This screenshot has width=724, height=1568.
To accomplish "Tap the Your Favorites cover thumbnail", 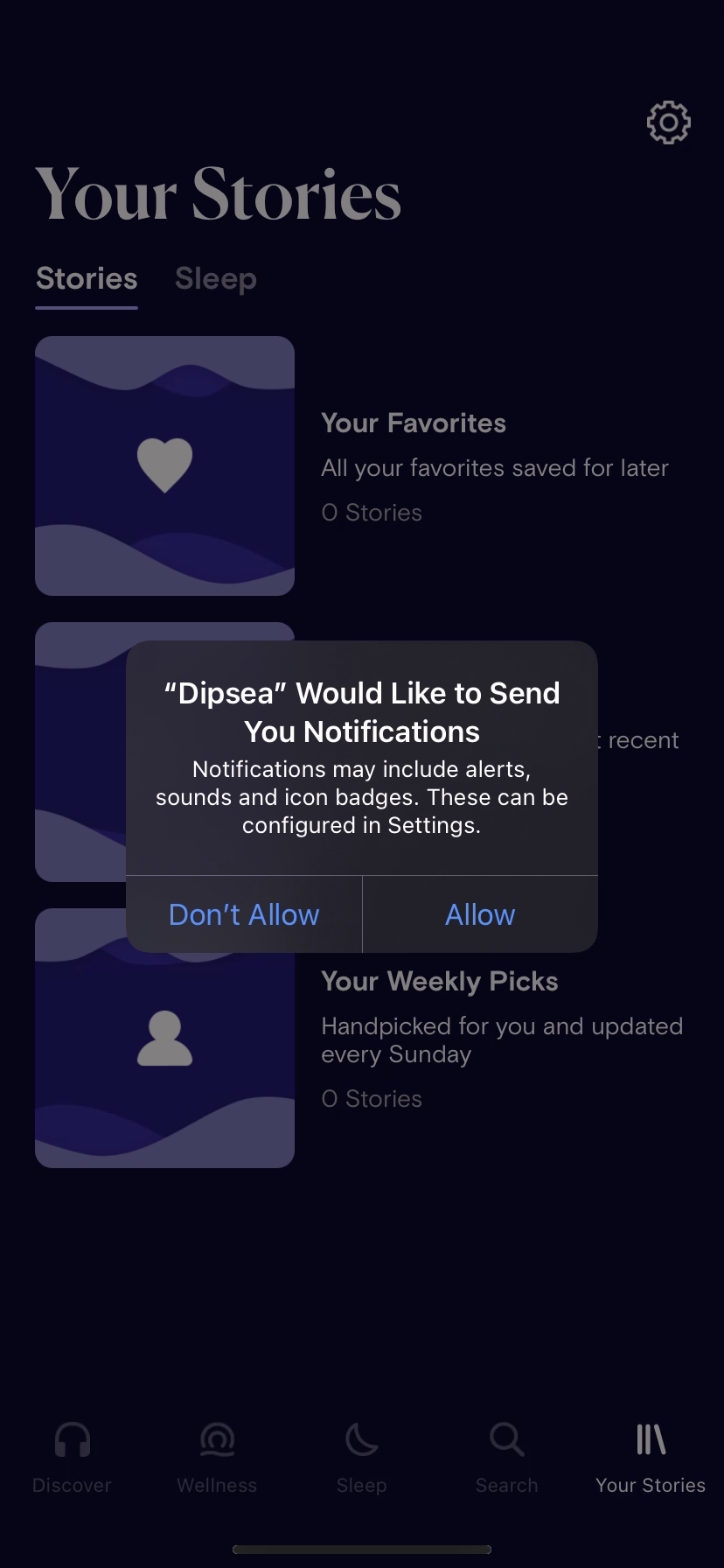I will point(164,465).
